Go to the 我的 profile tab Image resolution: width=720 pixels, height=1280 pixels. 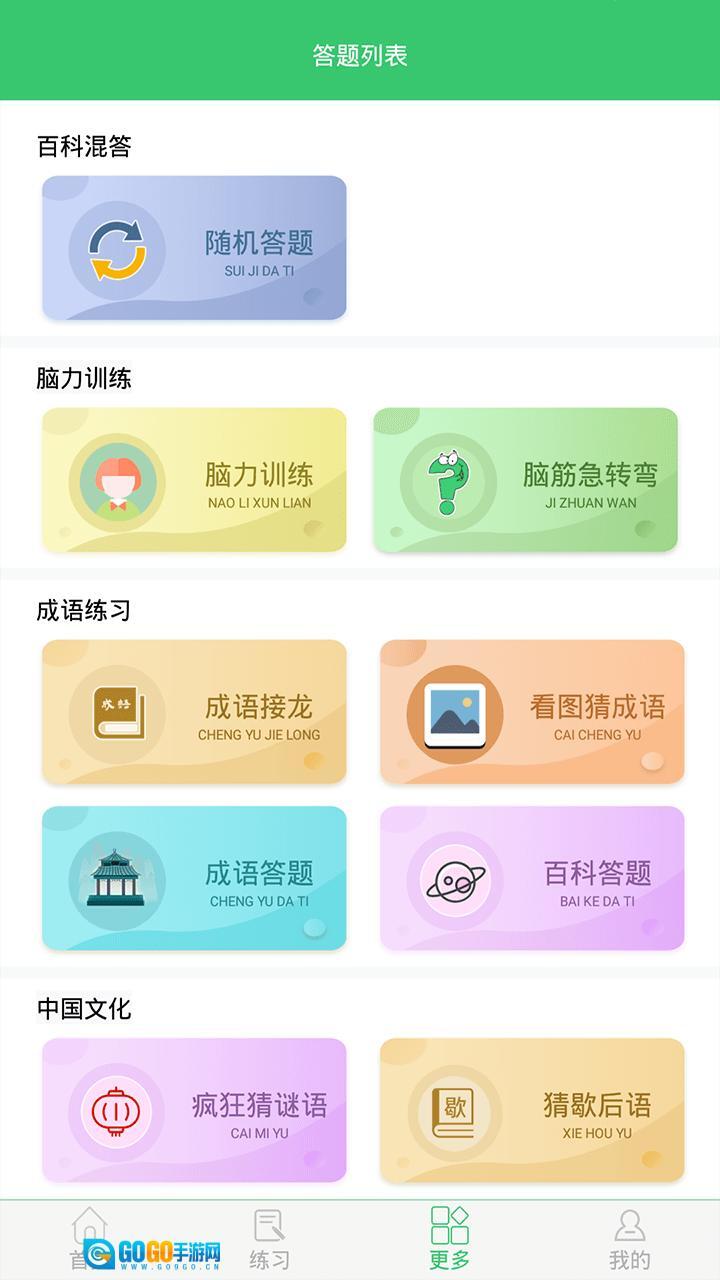pyautogui.click(x=629, y=1238)
